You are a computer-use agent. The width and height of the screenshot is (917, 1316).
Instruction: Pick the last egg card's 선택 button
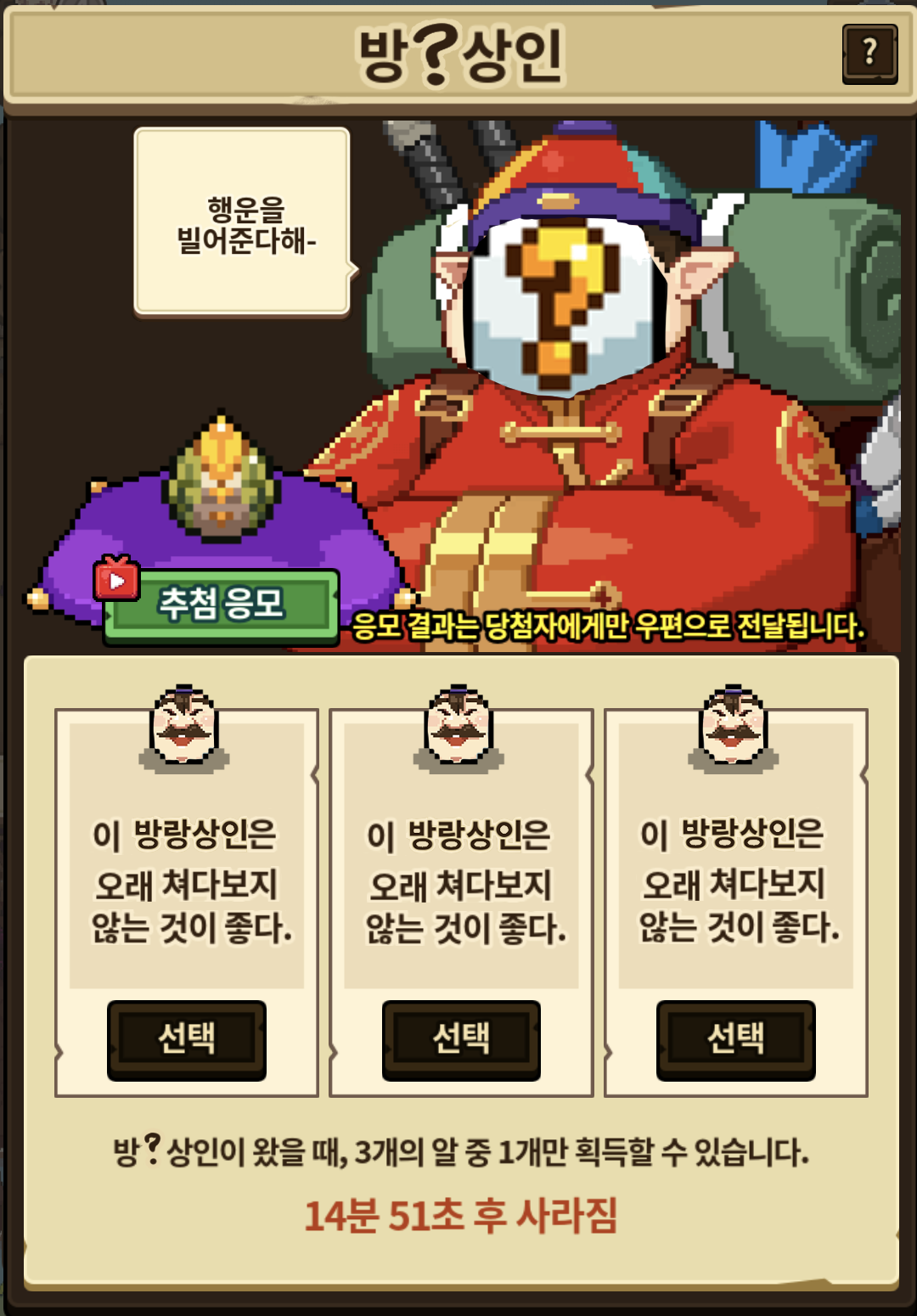(735, 1039)
